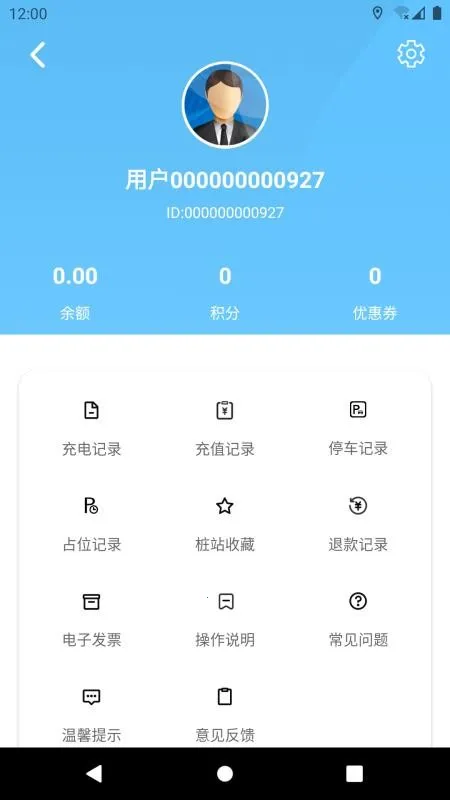Viewport: 450px width, 800px height.
Task: Open 电子发票 e-invoices
Action: [x=92, y=619]
